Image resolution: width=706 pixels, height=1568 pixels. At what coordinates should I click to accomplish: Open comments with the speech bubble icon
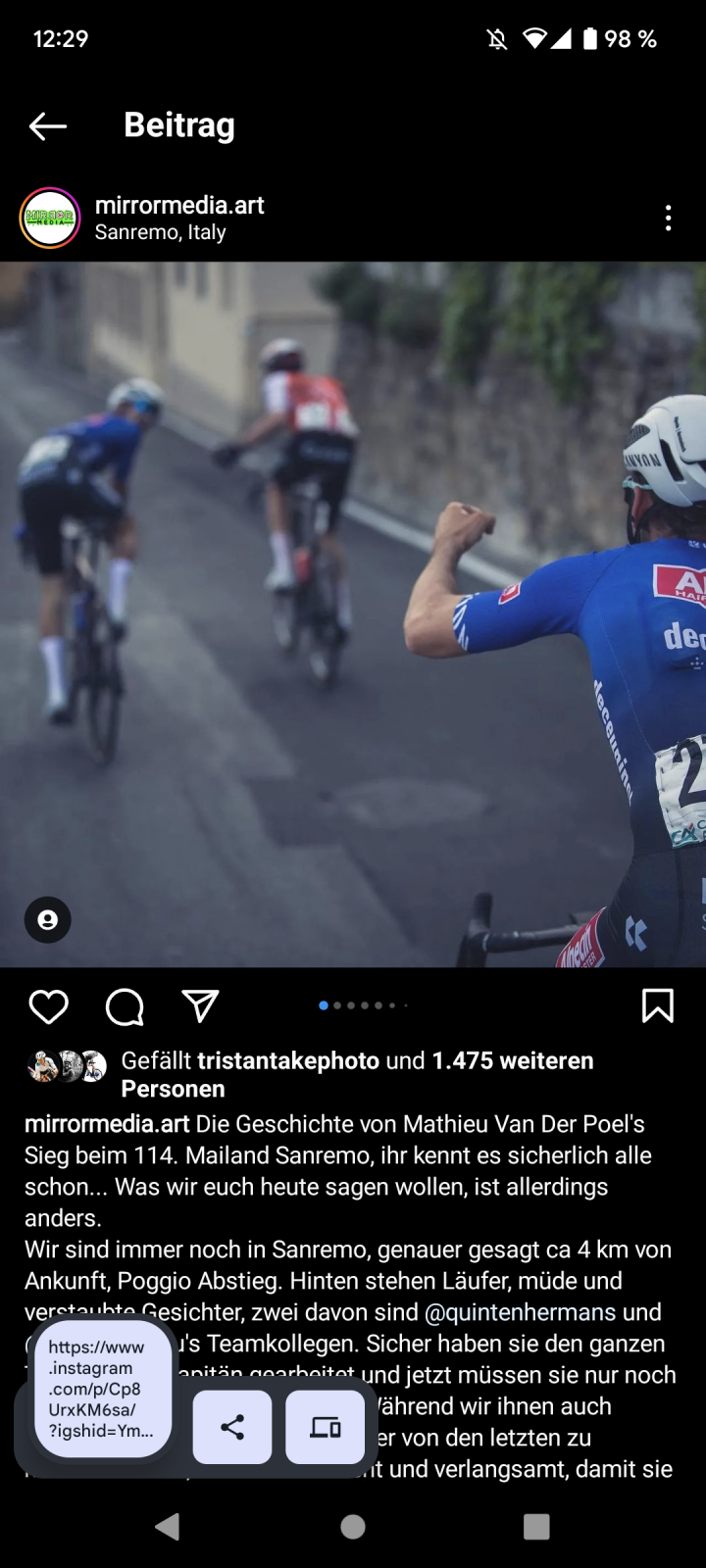click(125, 1006)
